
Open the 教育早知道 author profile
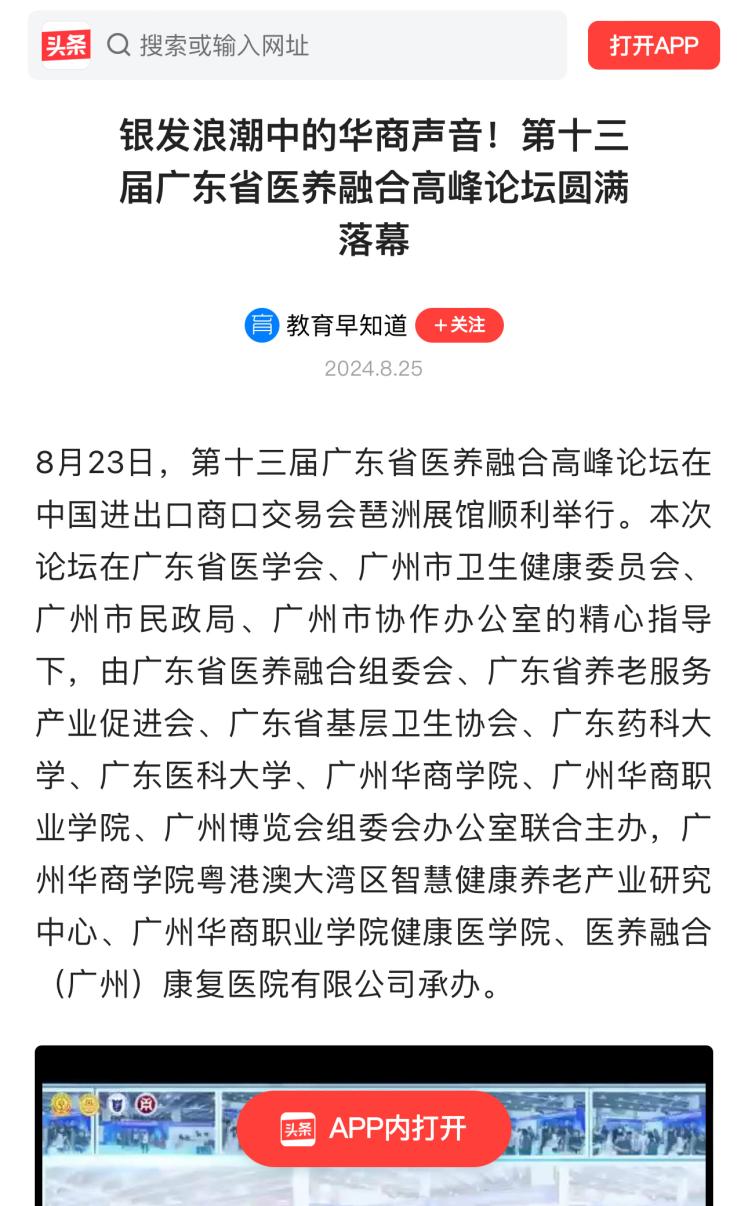click(x=345, y=325)
